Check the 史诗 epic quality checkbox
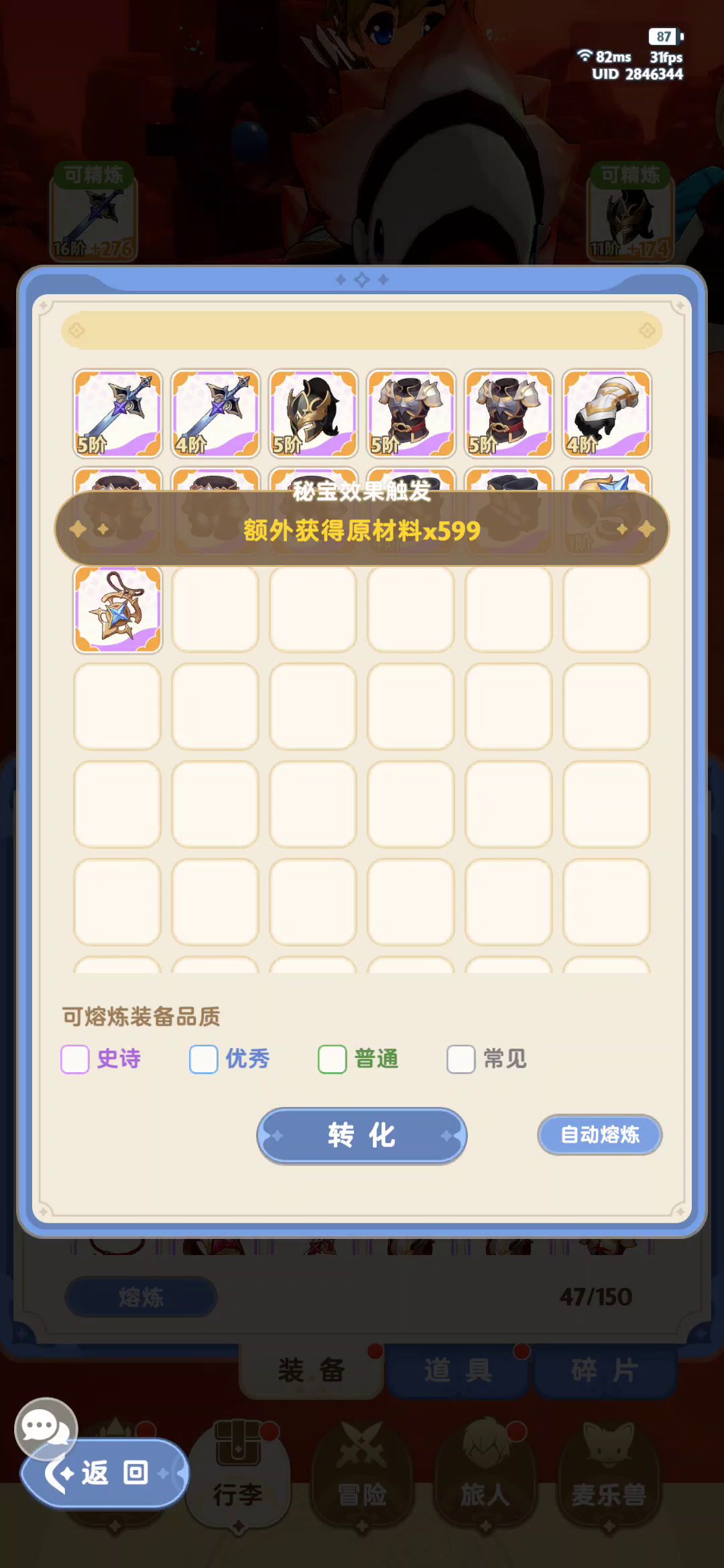Viewport: 724px width, 1568px height. pos(75,1059)
